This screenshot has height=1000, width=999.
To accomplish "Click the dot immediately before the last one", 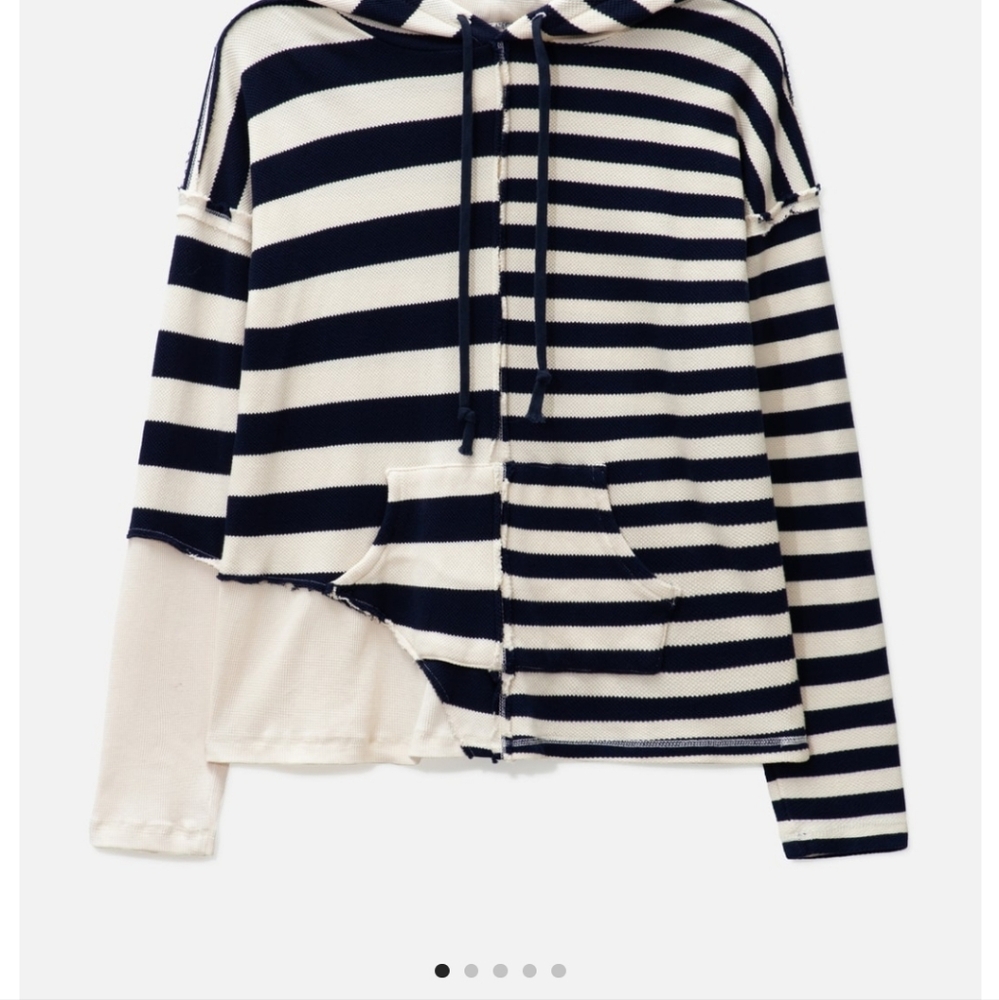I will click(x=528, y=970).
